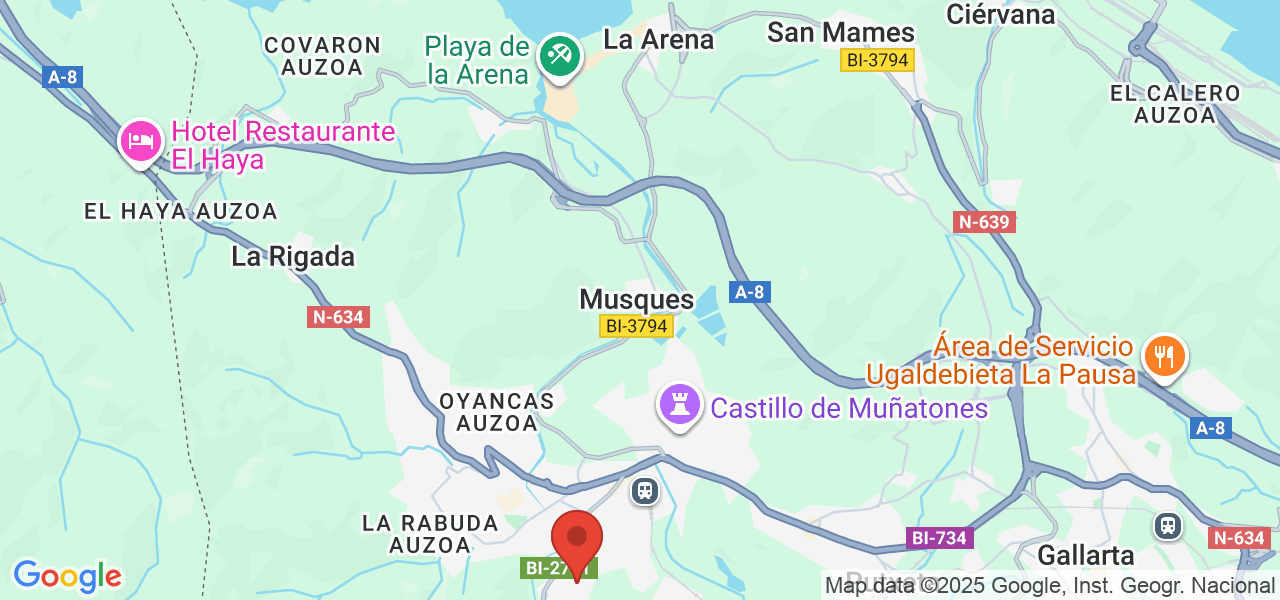
Task: Open the train station icon above Gallarta
Action: click(x=1167, y=525)
